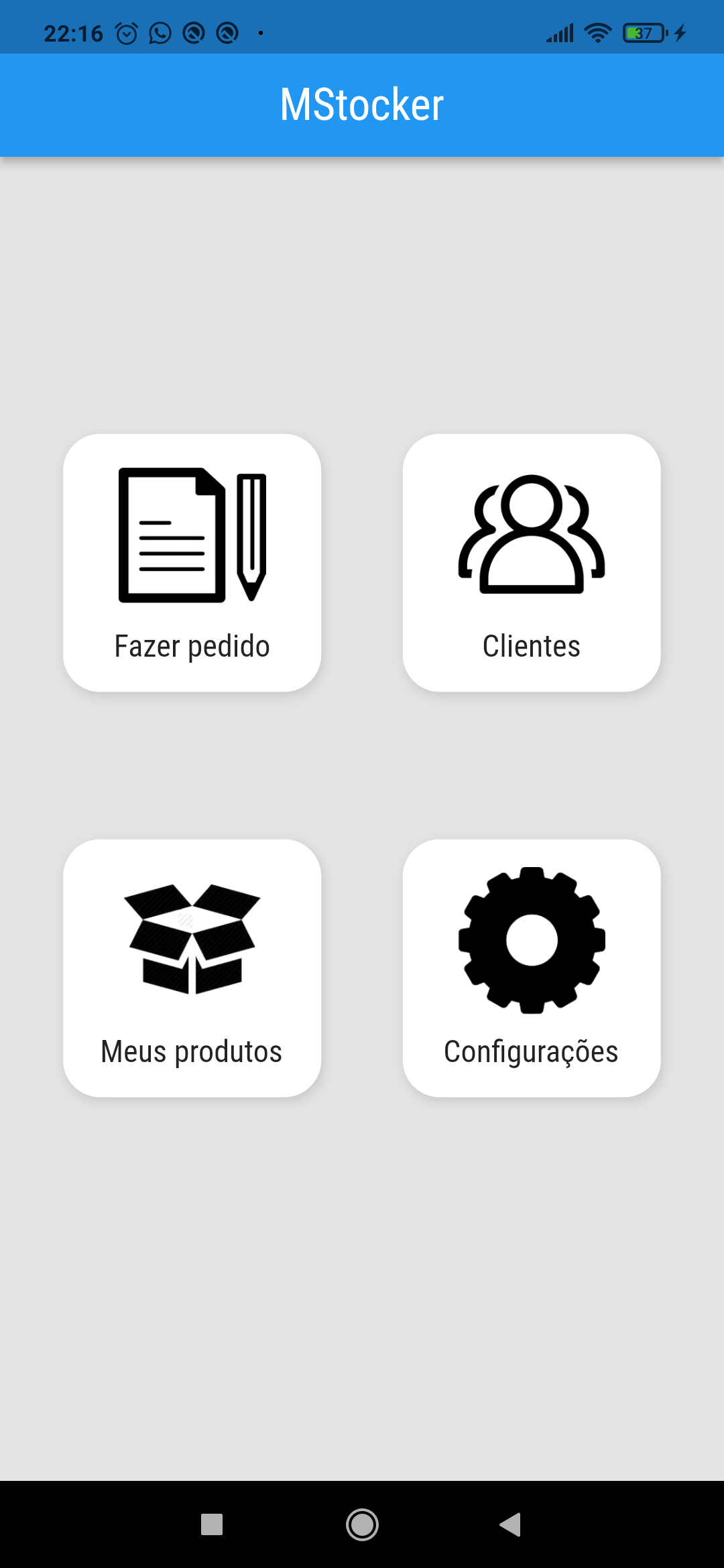Tap the cellular signal strength icon

(562, 32)
